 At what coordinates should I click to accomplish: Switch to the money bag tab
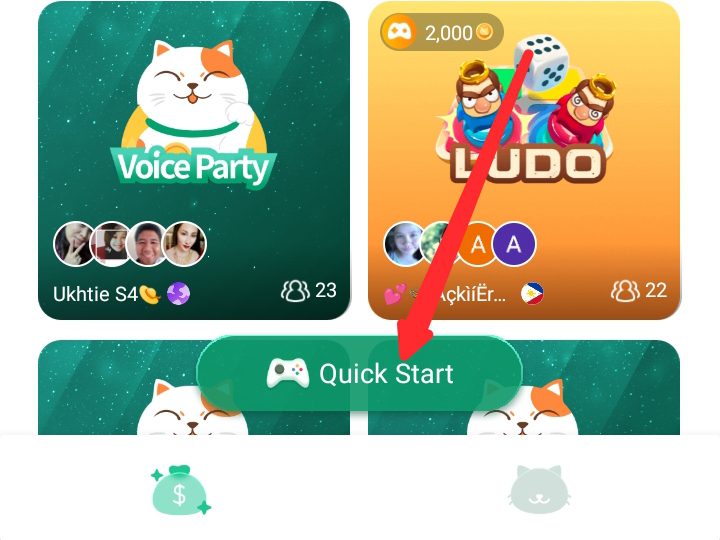(x=180, y=491)
